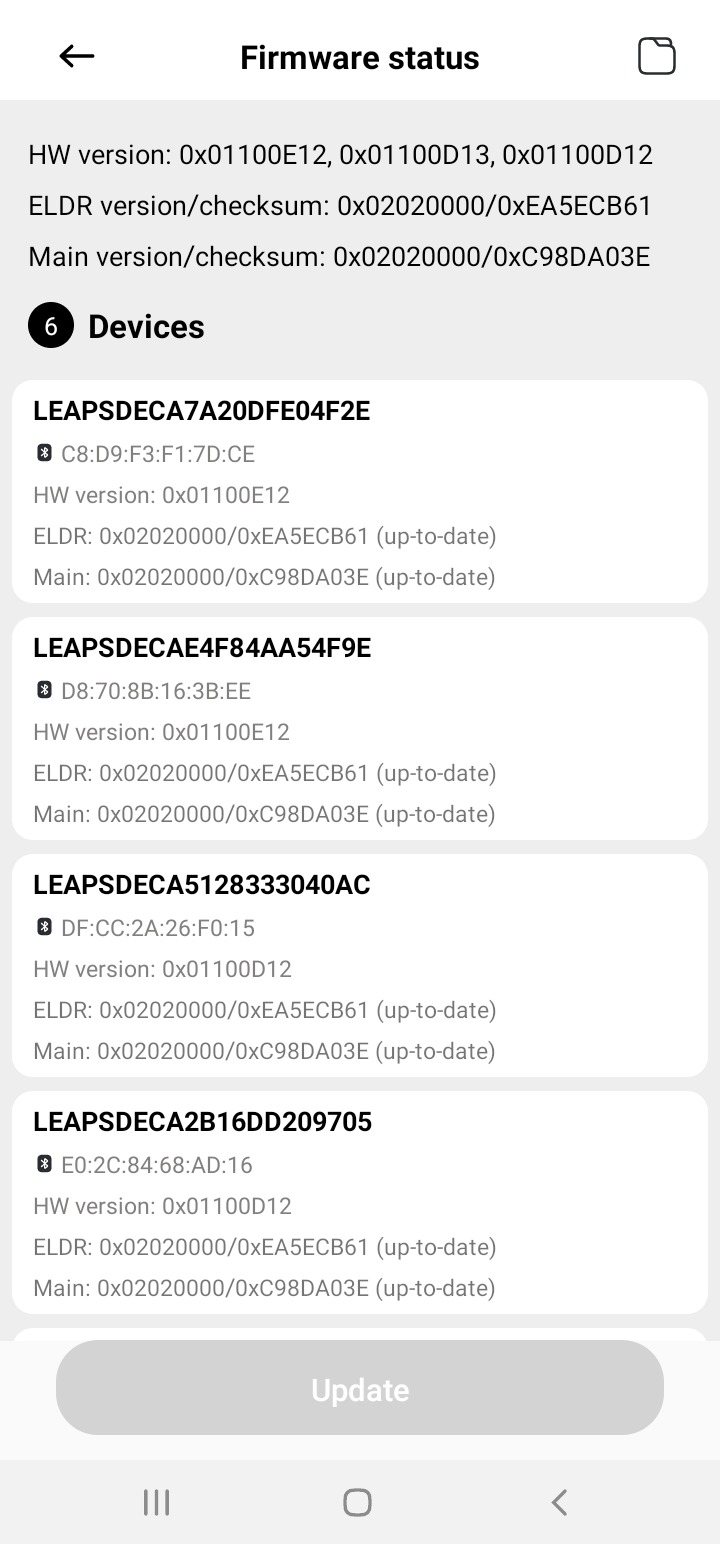Image resolution: width=720 pixels, height=1544 pixels.
Task: Open recent apps from navigation bar
Action: [x=156, y=1502]
